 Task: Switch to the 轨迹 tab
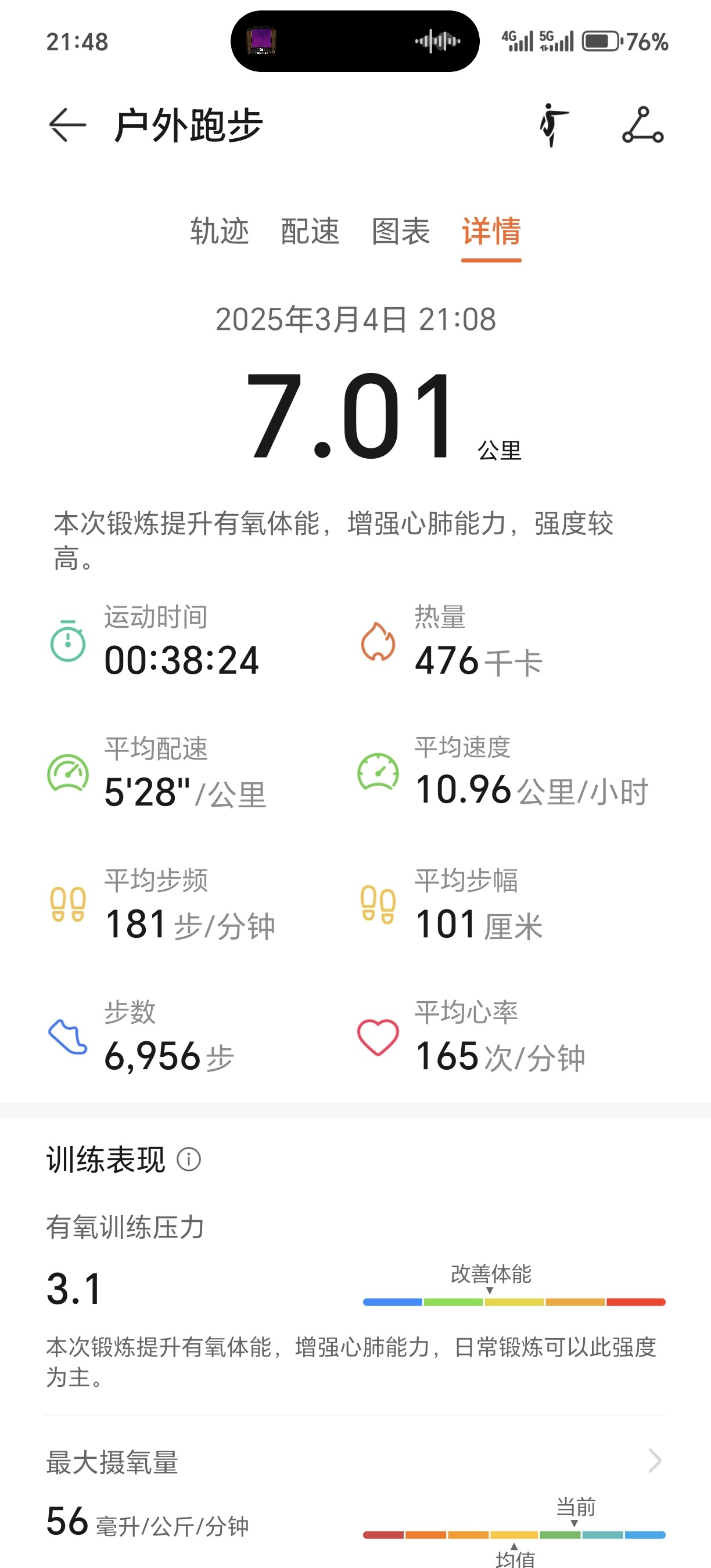219,231
